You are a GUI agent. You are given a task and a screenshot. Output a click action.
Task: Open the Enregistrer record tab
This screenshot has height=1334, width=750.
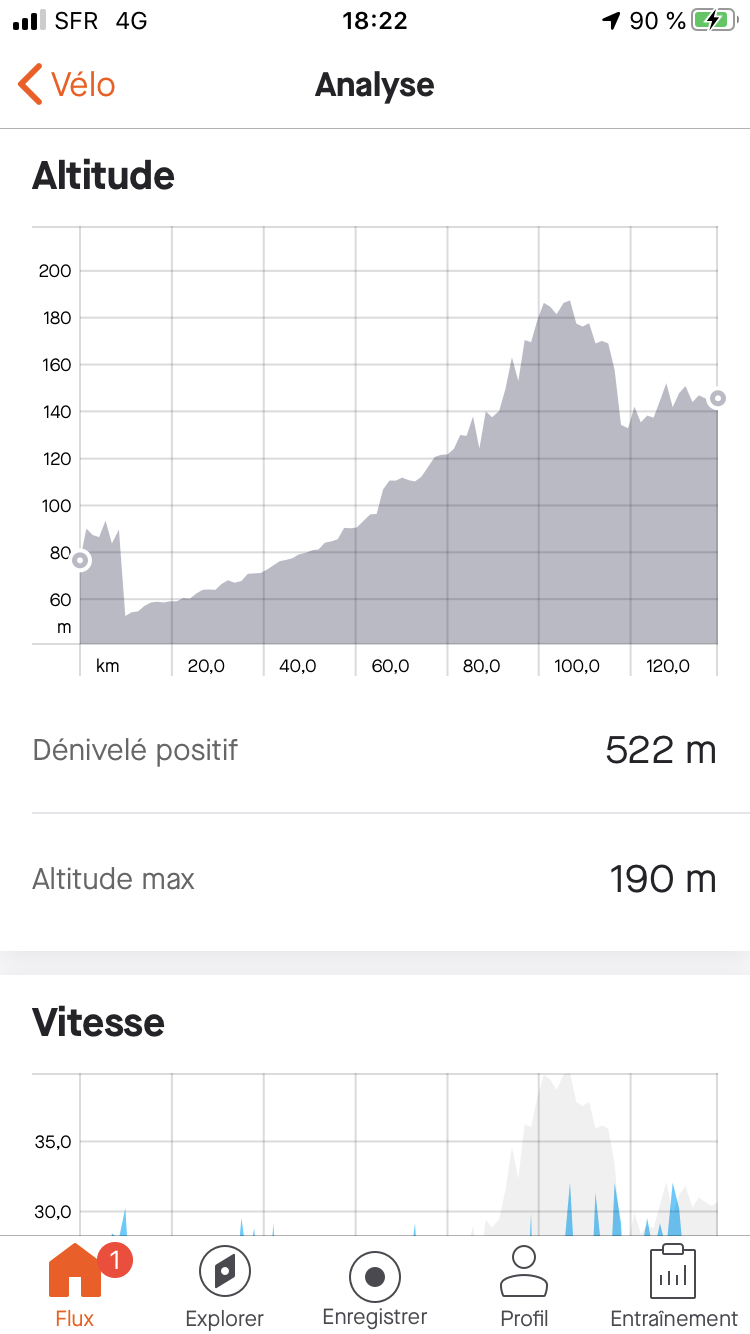point(375,1285)
